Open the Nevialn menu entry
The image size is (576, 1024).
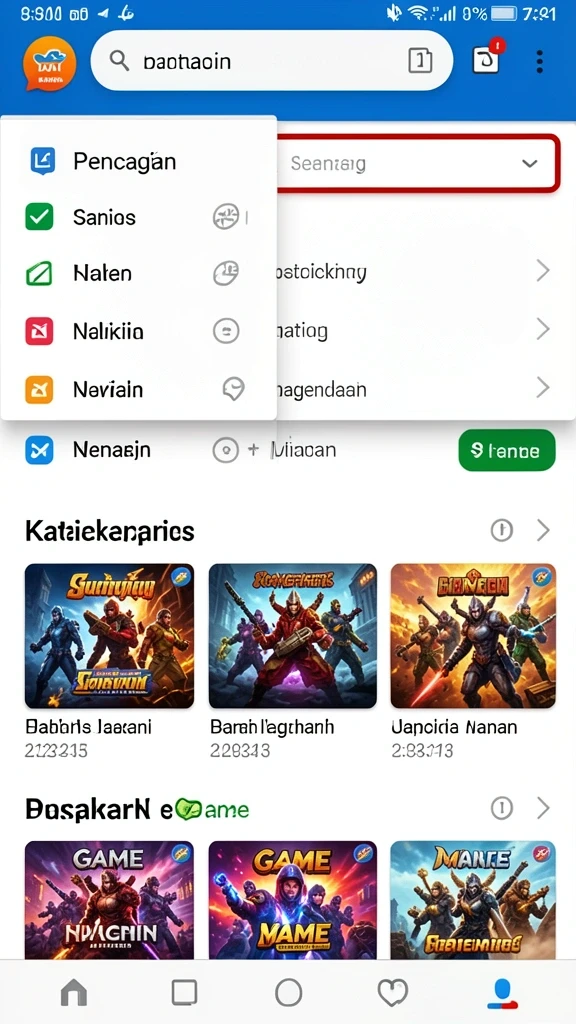pyautogui.click(x=138, y=389)
